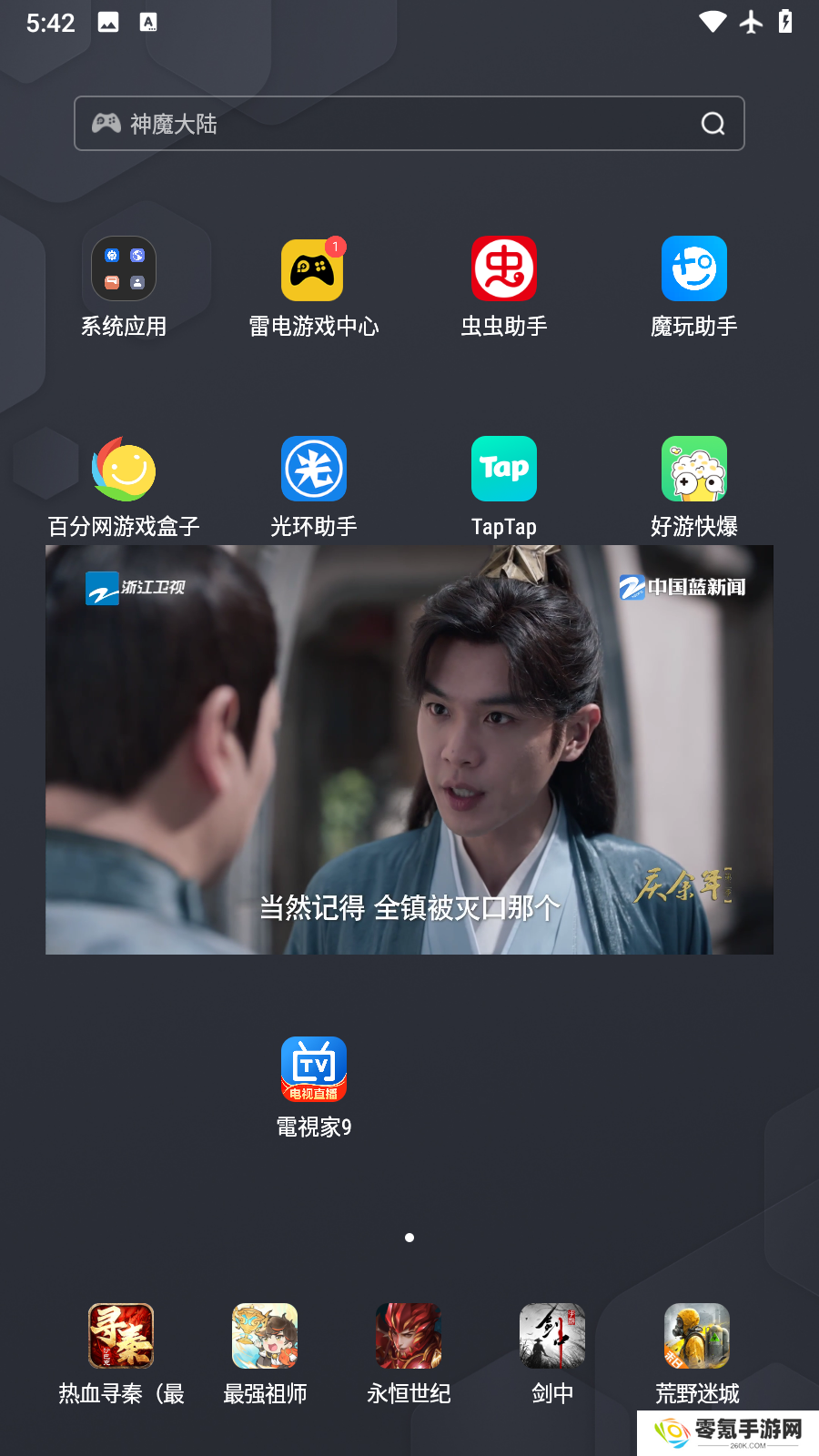Screen dimensions: 819x1456
Task: Tap the 神魔大陆 search box
Action: [391, 124]
